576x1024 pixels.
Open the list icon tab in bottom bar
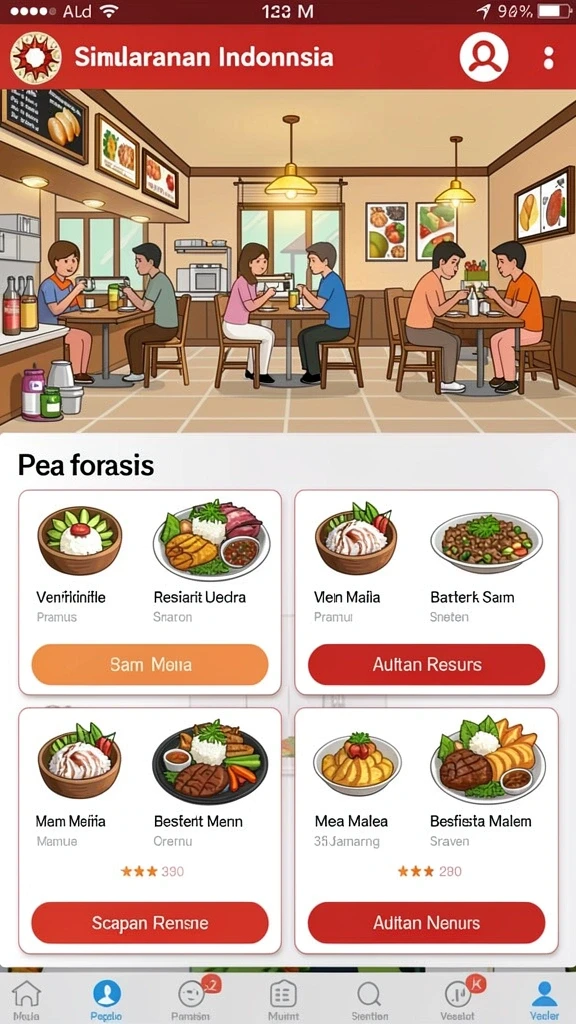pyautogui.click(x=283, y=999)
